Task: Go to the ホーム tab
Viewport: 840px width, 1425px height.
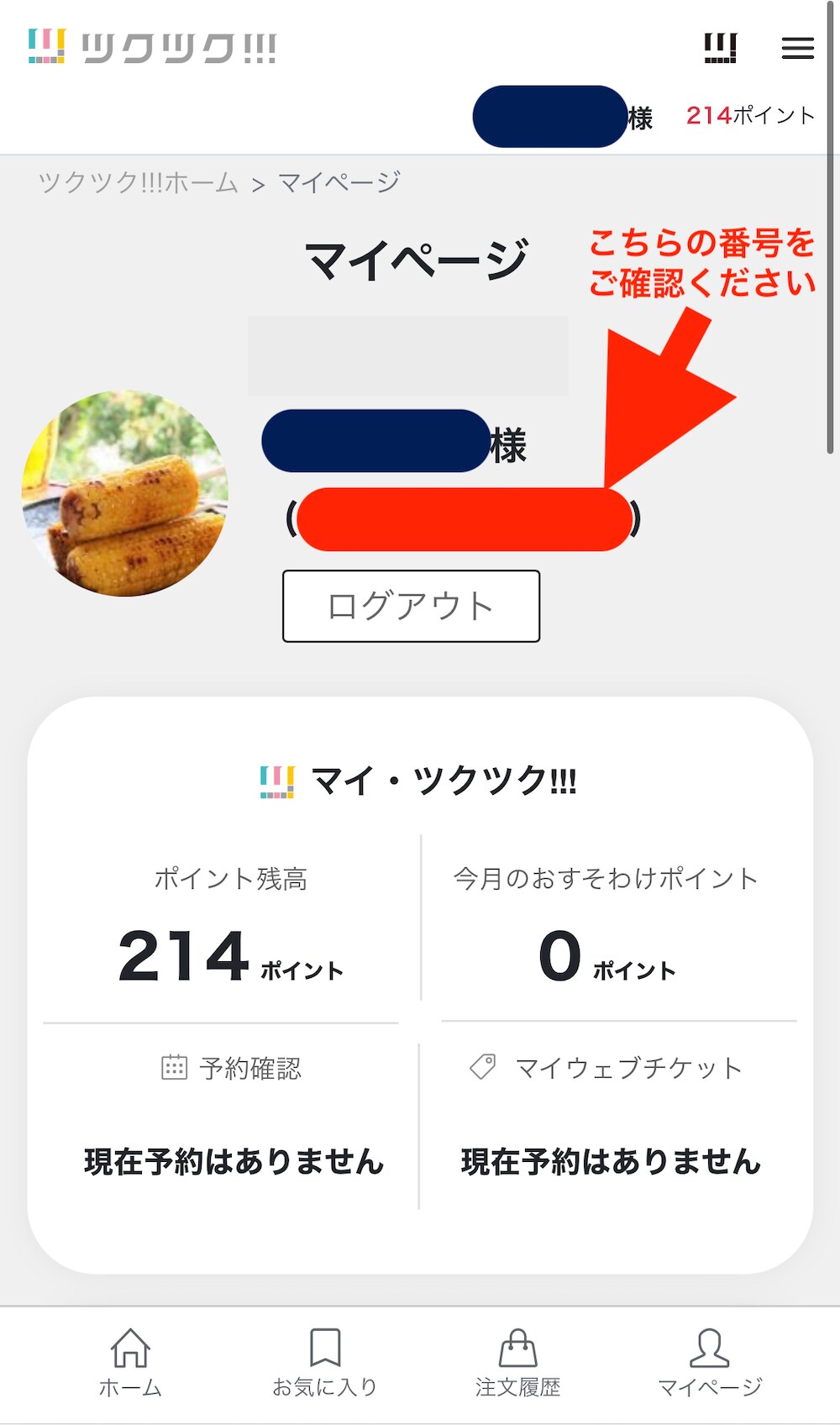Action: [x=130, y=1361]
